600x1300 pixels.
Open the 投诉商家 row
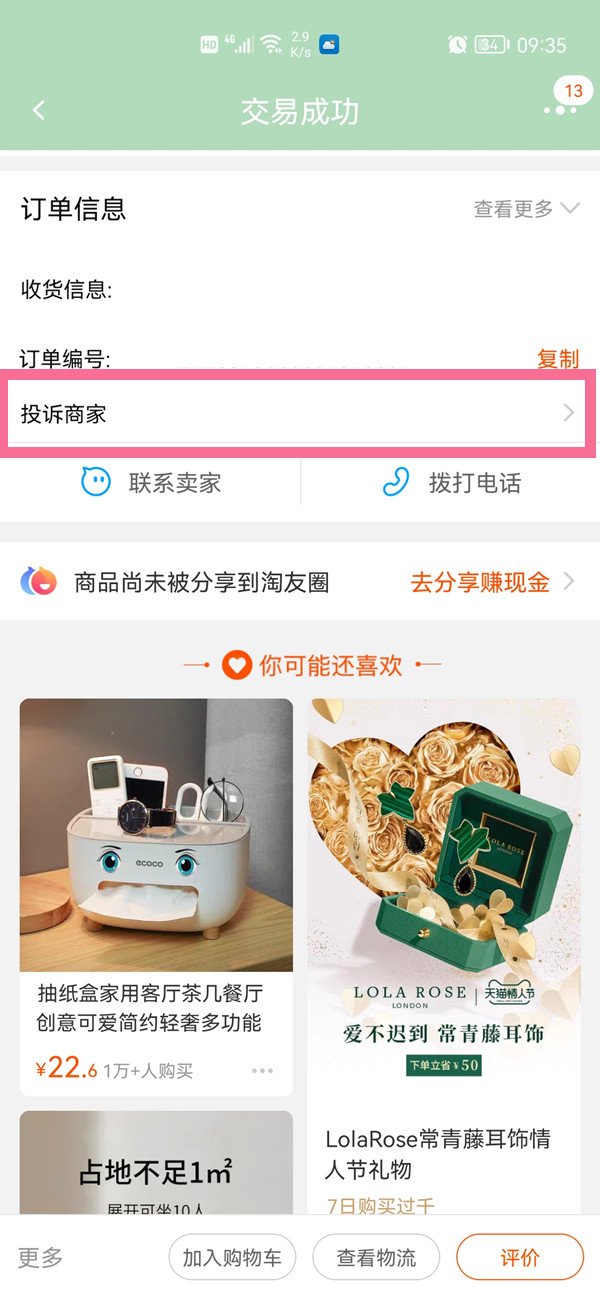click(298, 414)
